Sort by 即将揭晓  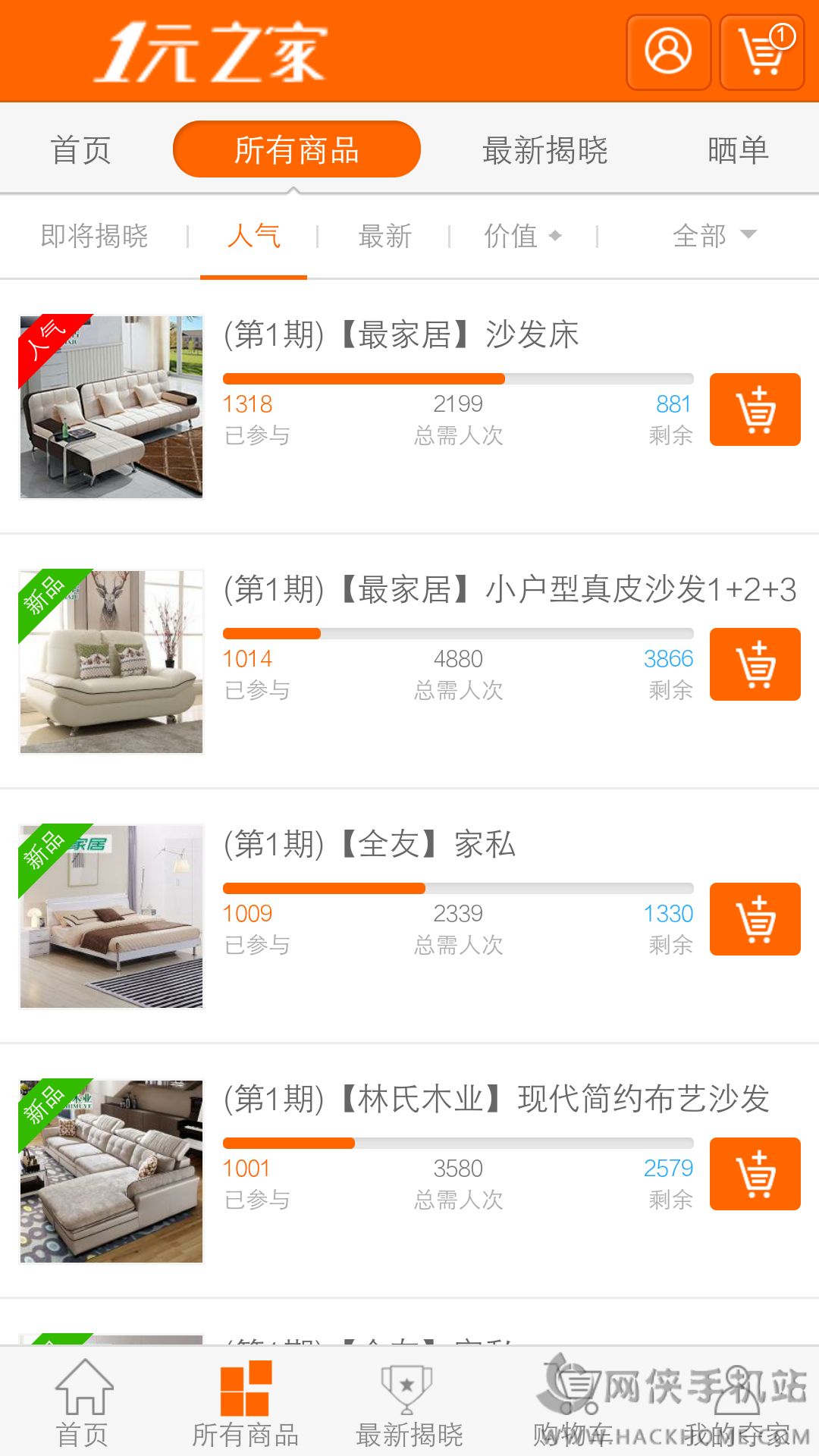point(94,236)
